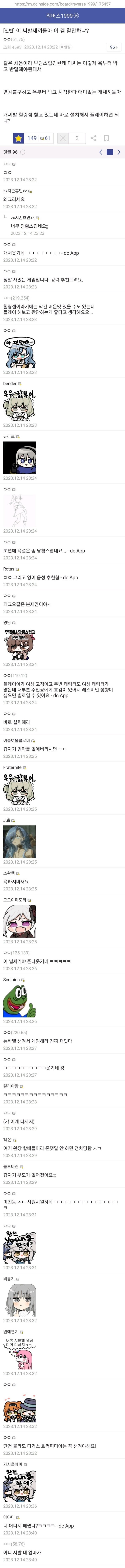Image resolution: width=125 pixels, height=1568 pixels.
Task: Open commenter Rotas's profile
Action: pyautogui.click(x=9, y=569)
